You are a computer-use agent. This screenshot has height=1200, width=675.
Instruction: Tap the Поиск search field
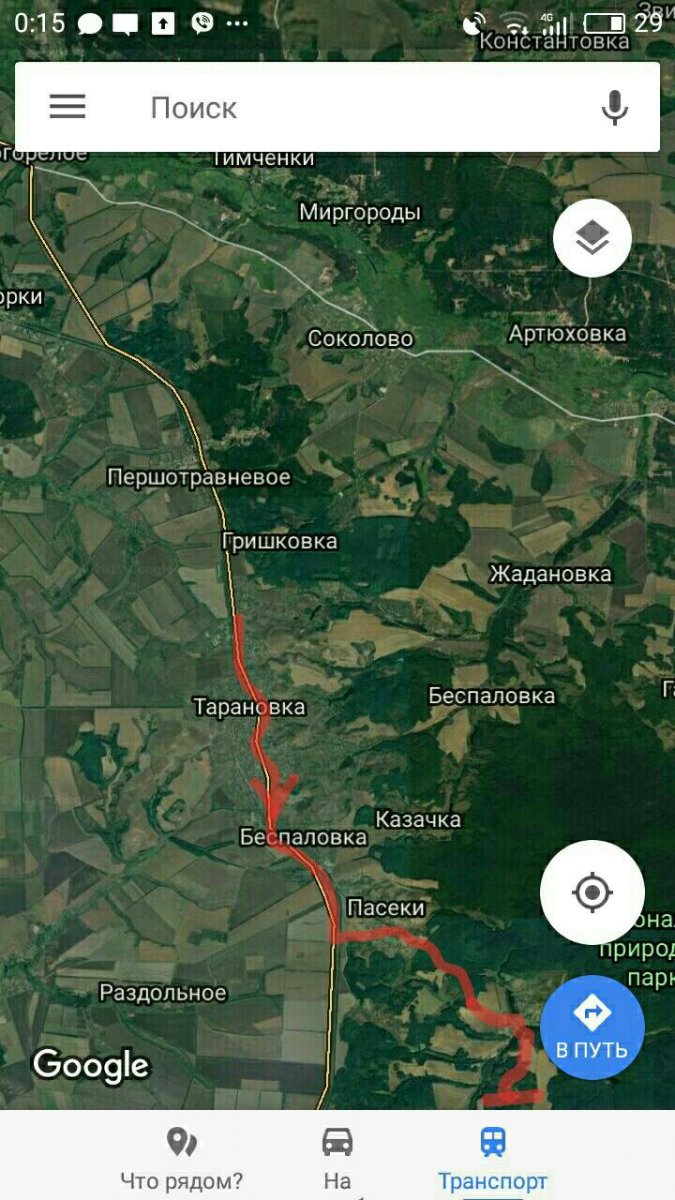point(350,108)
